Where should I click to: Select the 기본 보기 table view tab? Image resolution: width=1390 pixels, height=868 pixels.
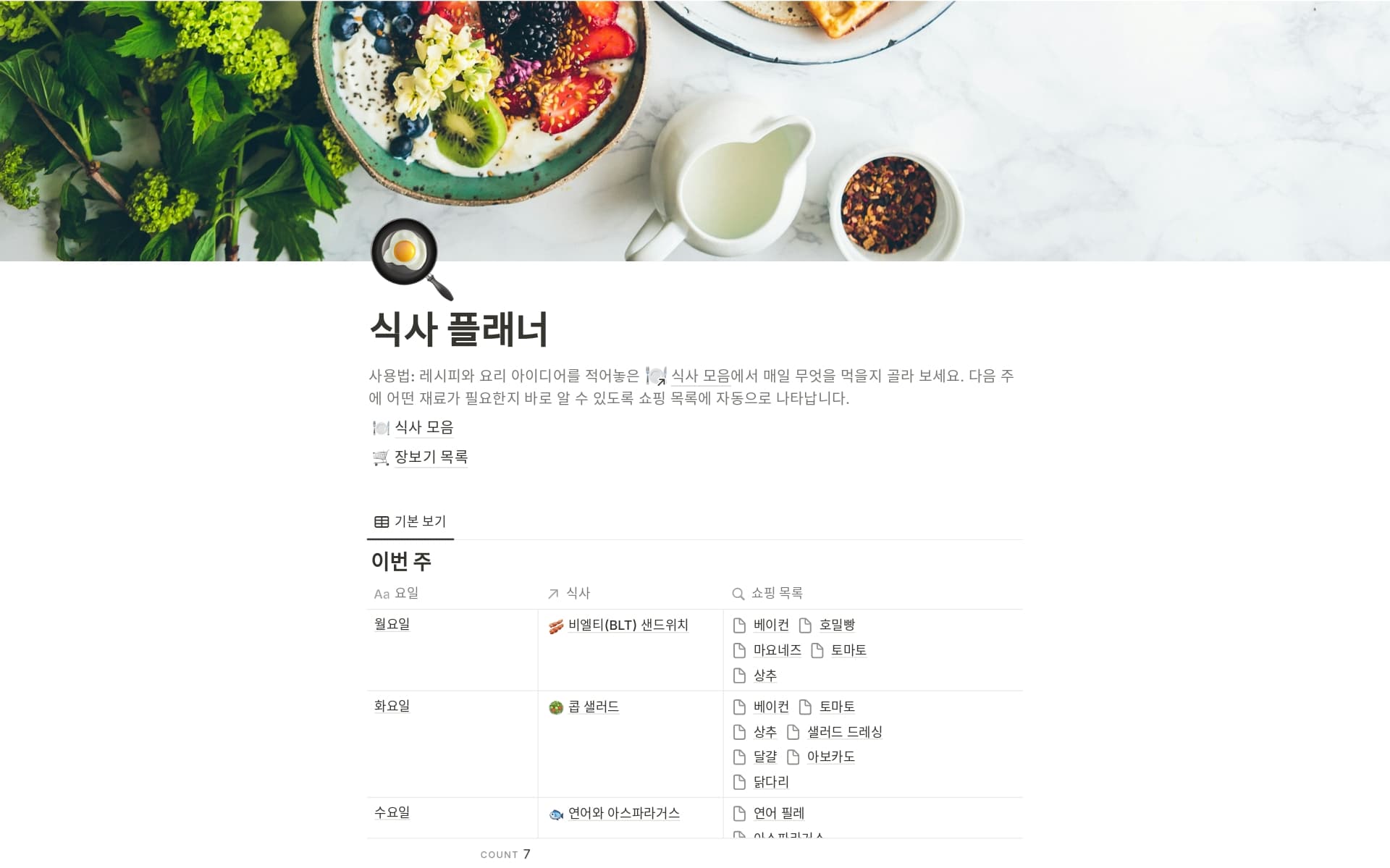pos(410,522)
